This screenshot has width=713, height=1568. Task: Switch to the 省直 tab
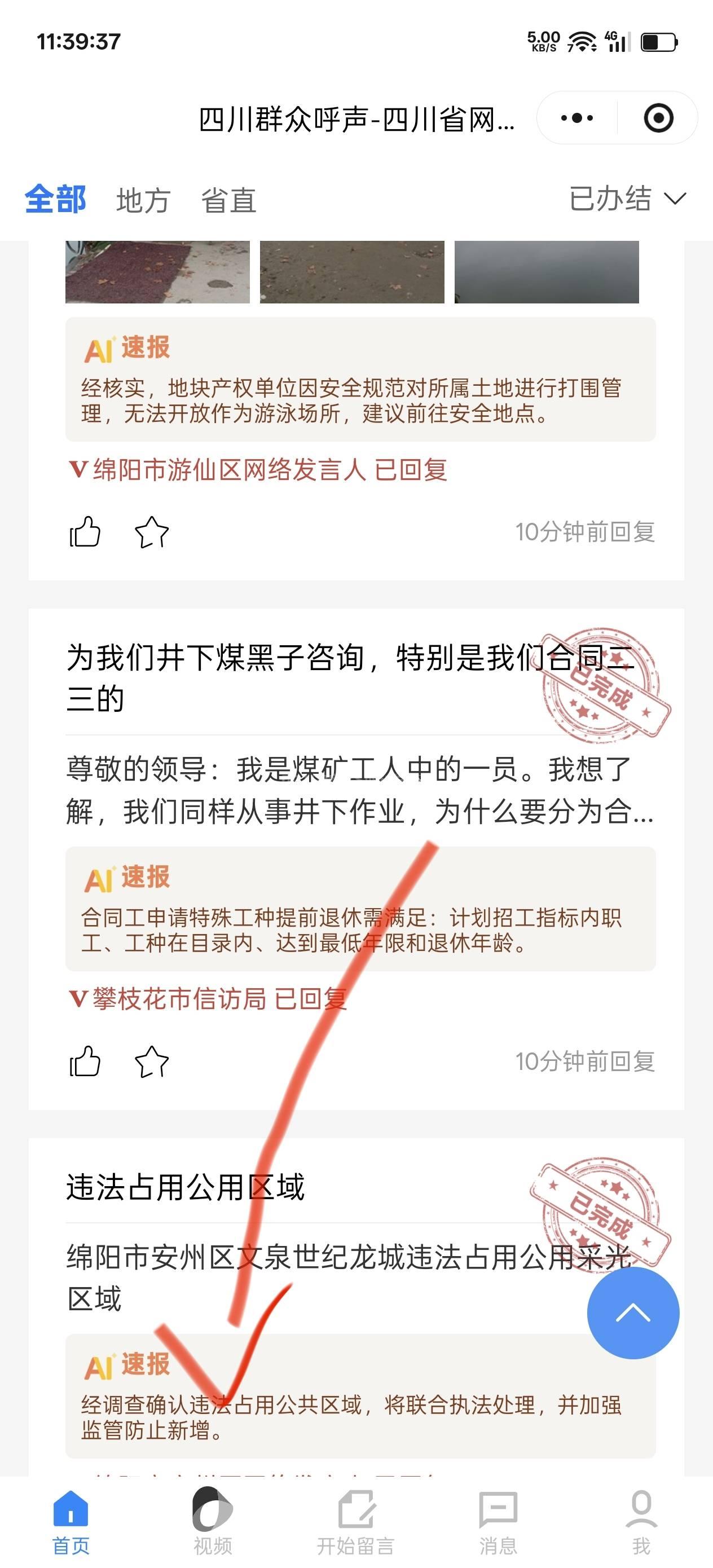pos(229,201)
